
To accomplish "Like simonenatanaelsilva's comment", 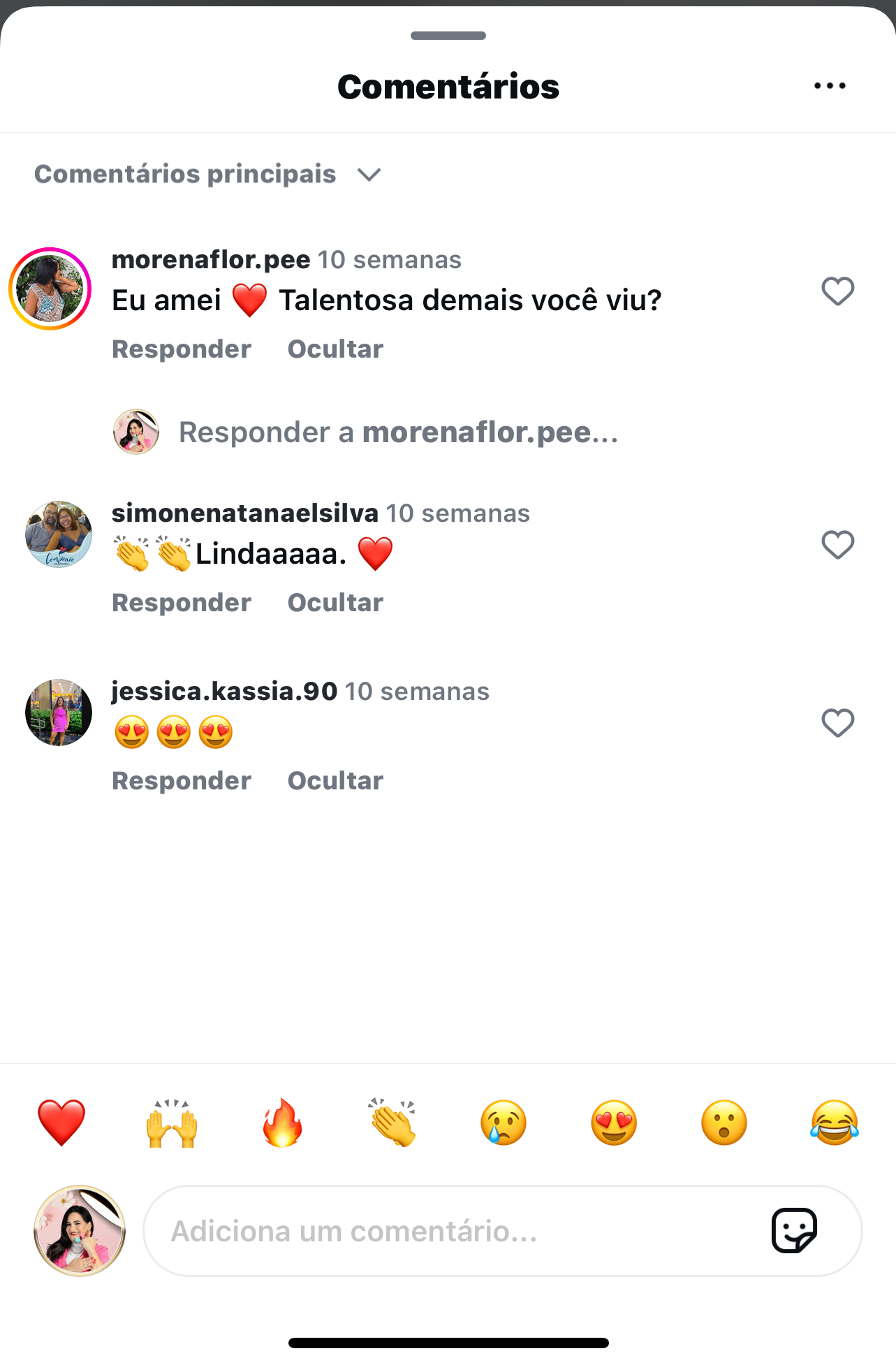I will coord(837,545).
